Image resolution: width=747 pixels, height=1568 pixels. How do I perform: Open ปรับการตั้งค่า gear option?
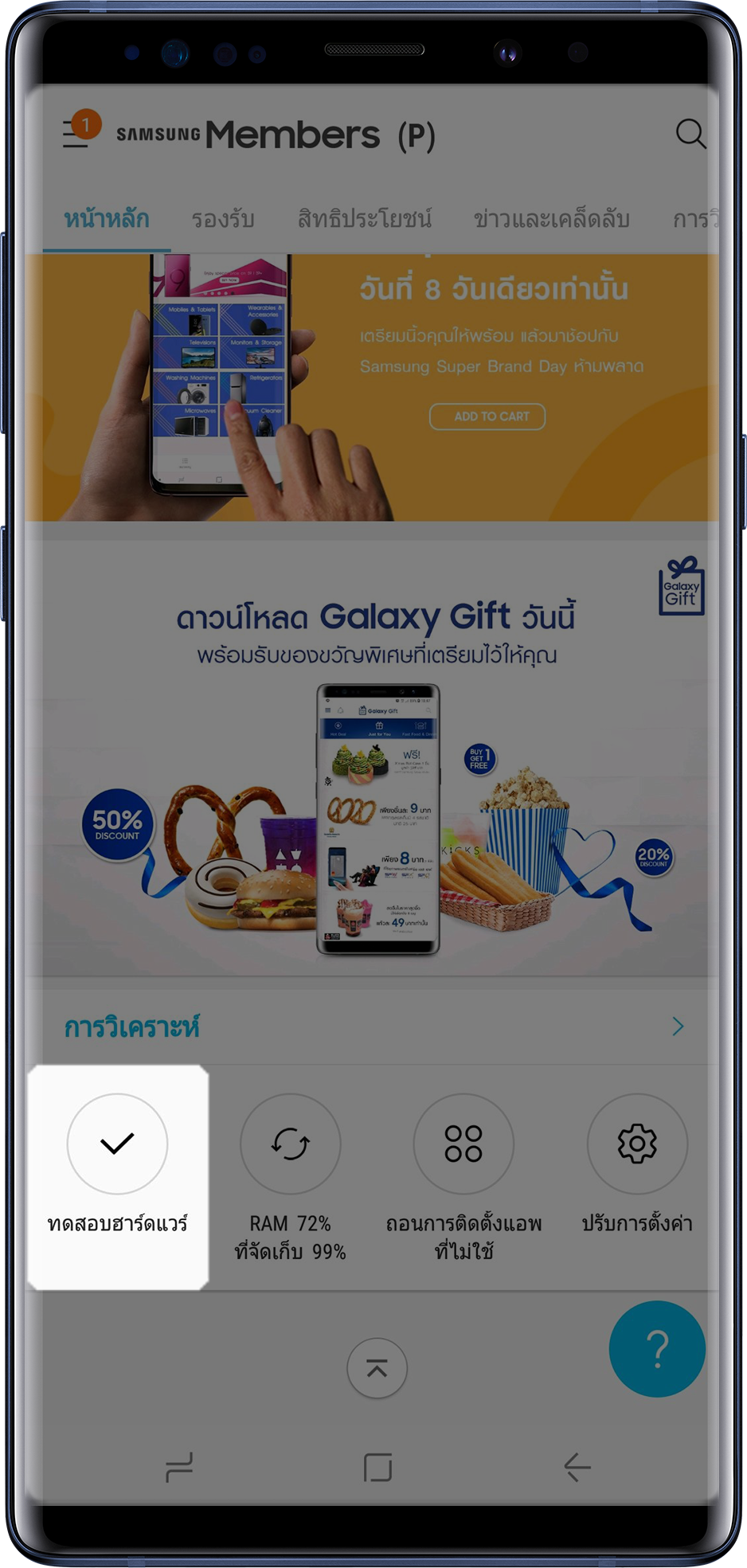(x=637, y=1164)
